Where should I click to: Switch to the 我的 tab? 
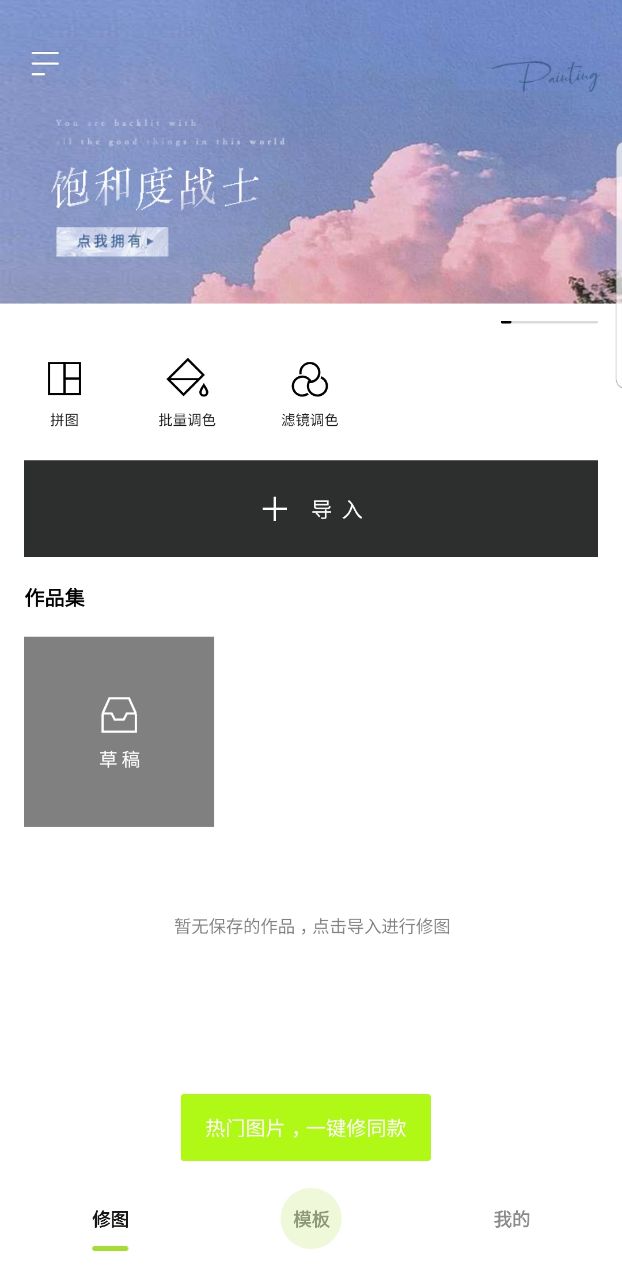(511, 1219)
